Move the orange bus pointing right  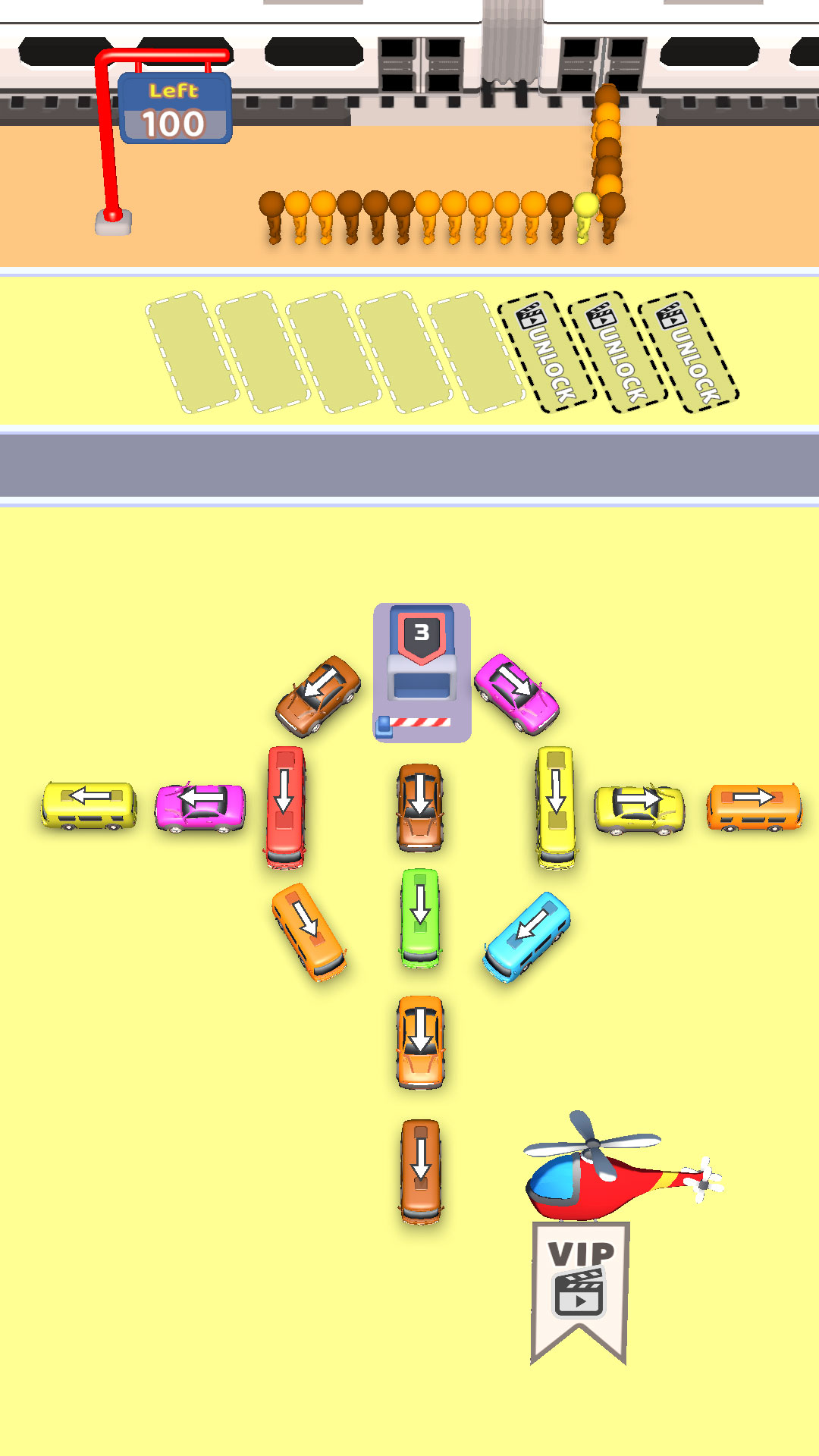click(754, 807)
